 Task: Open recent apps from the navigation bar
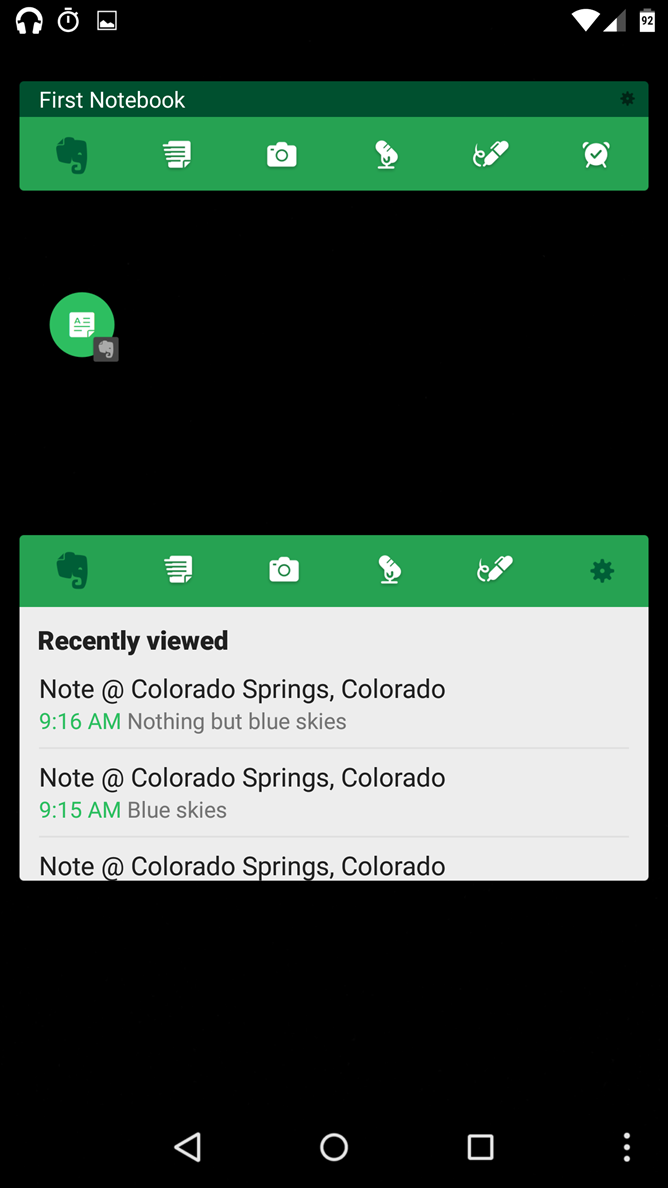[480, 1147]
